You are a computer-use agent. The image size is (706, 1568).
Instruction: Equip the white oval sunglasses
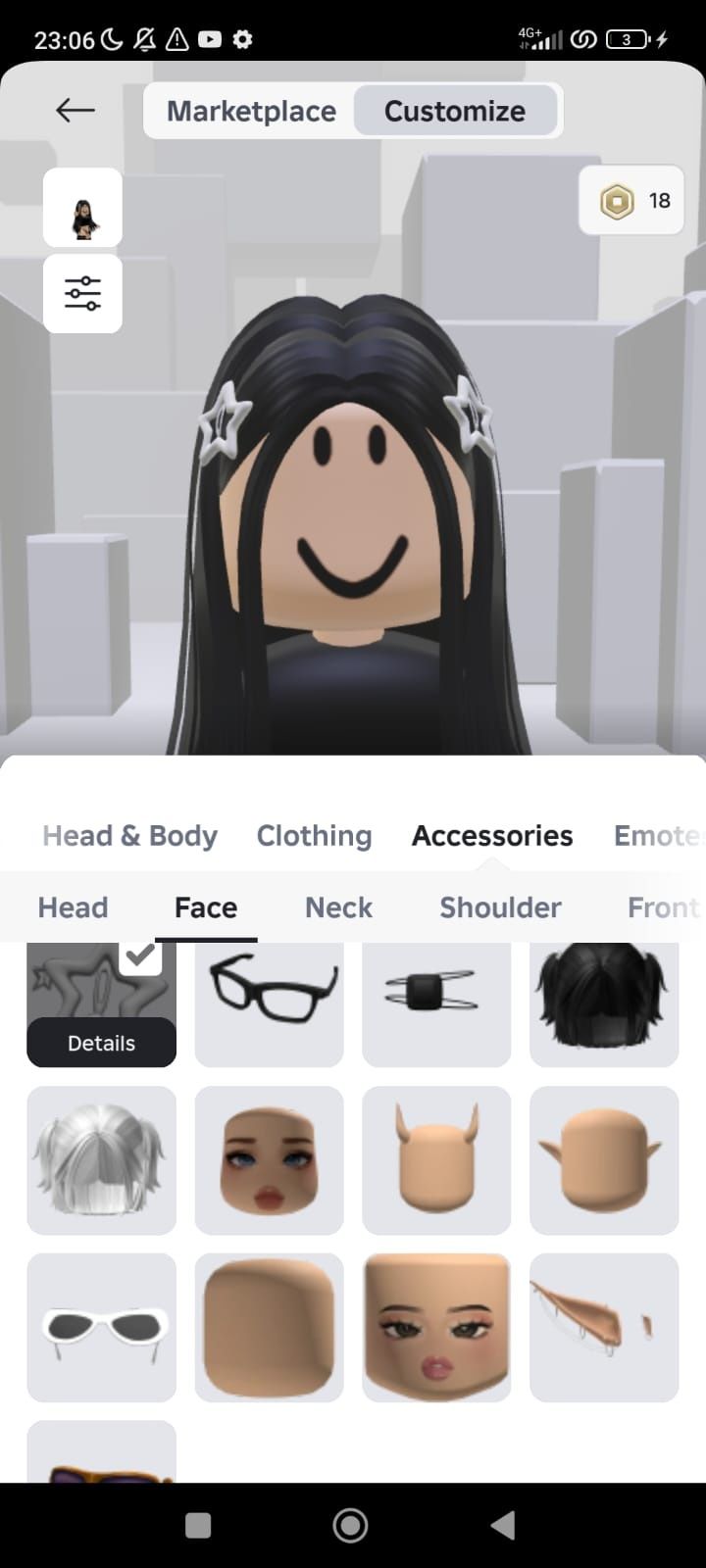point(101,1327)
